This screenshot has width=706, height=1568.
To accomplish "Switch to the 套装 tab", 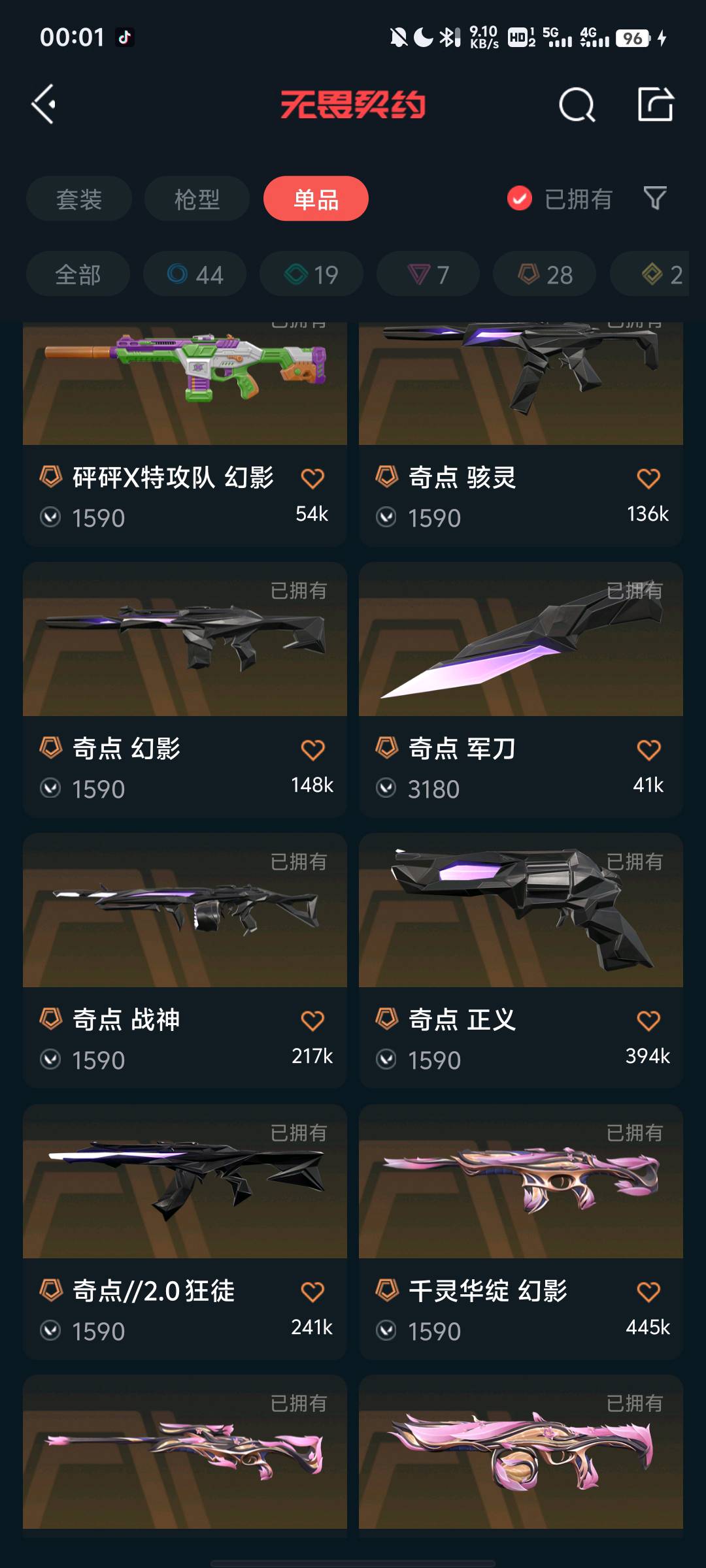I will (79, 199).
